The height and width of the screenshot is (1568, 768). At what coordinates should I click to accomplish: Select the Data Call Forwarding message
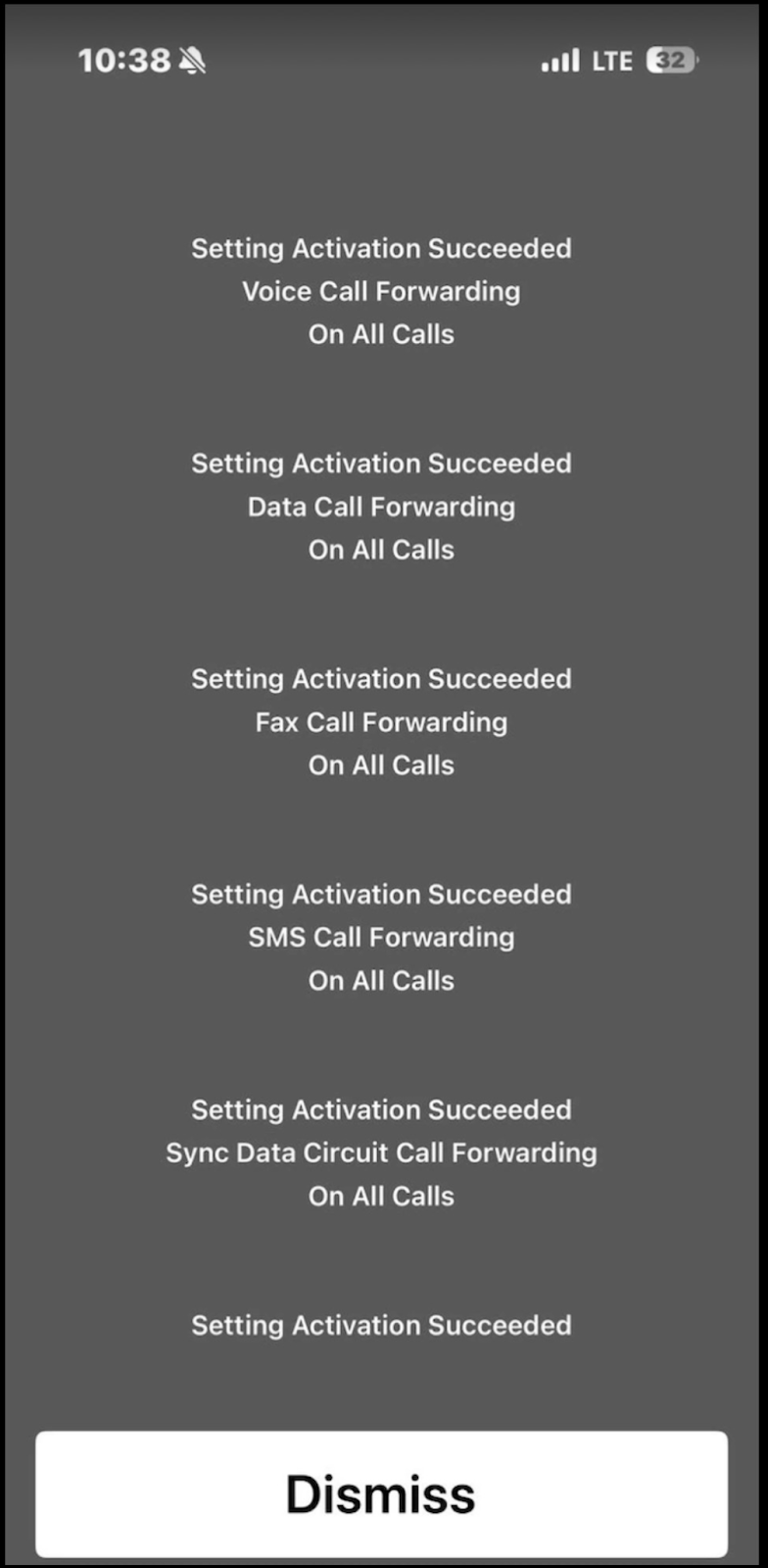point(381,507)
